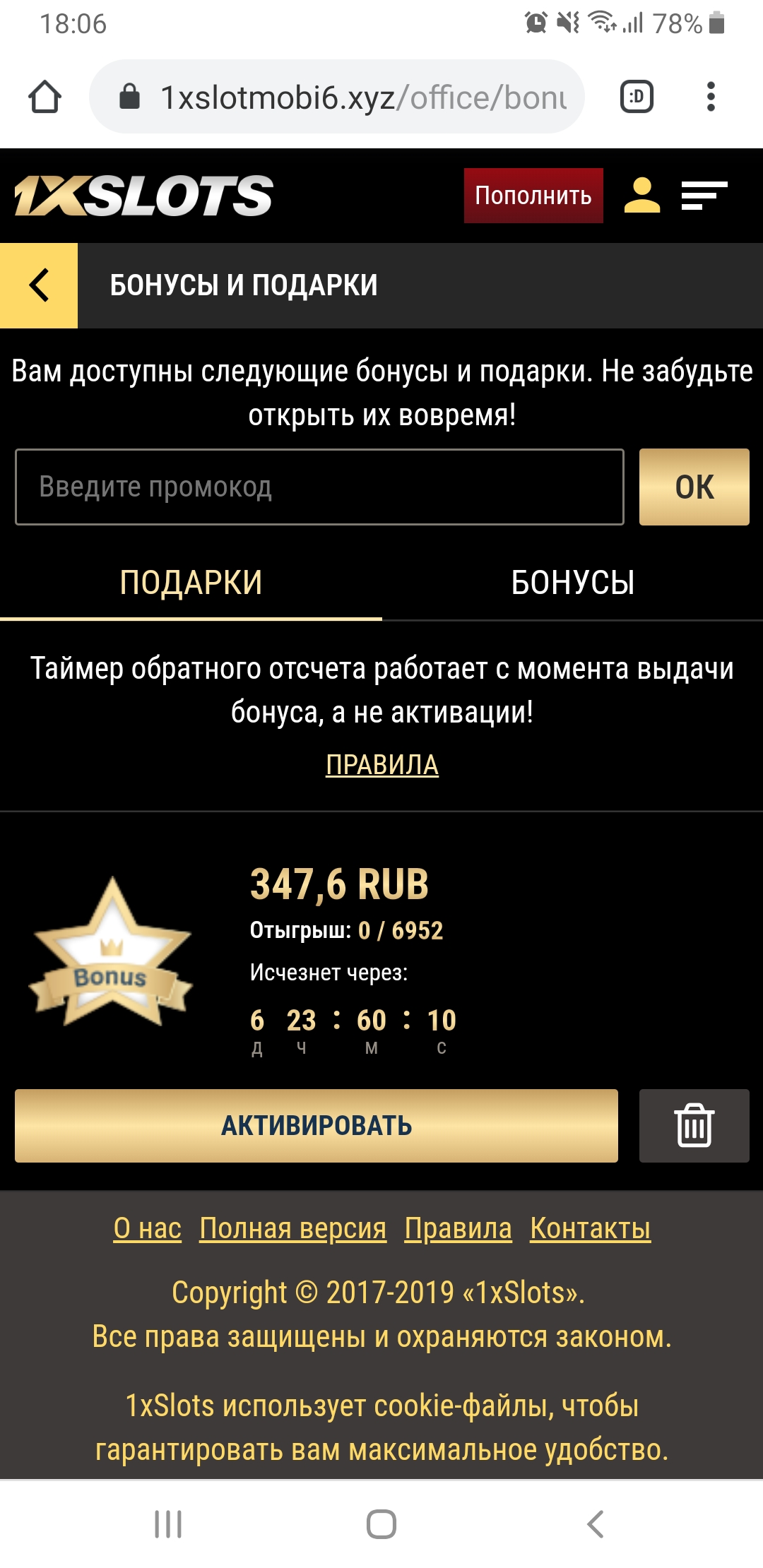Delete the bonus with trash icon

pyautogui.click(x=694, y=1125)
